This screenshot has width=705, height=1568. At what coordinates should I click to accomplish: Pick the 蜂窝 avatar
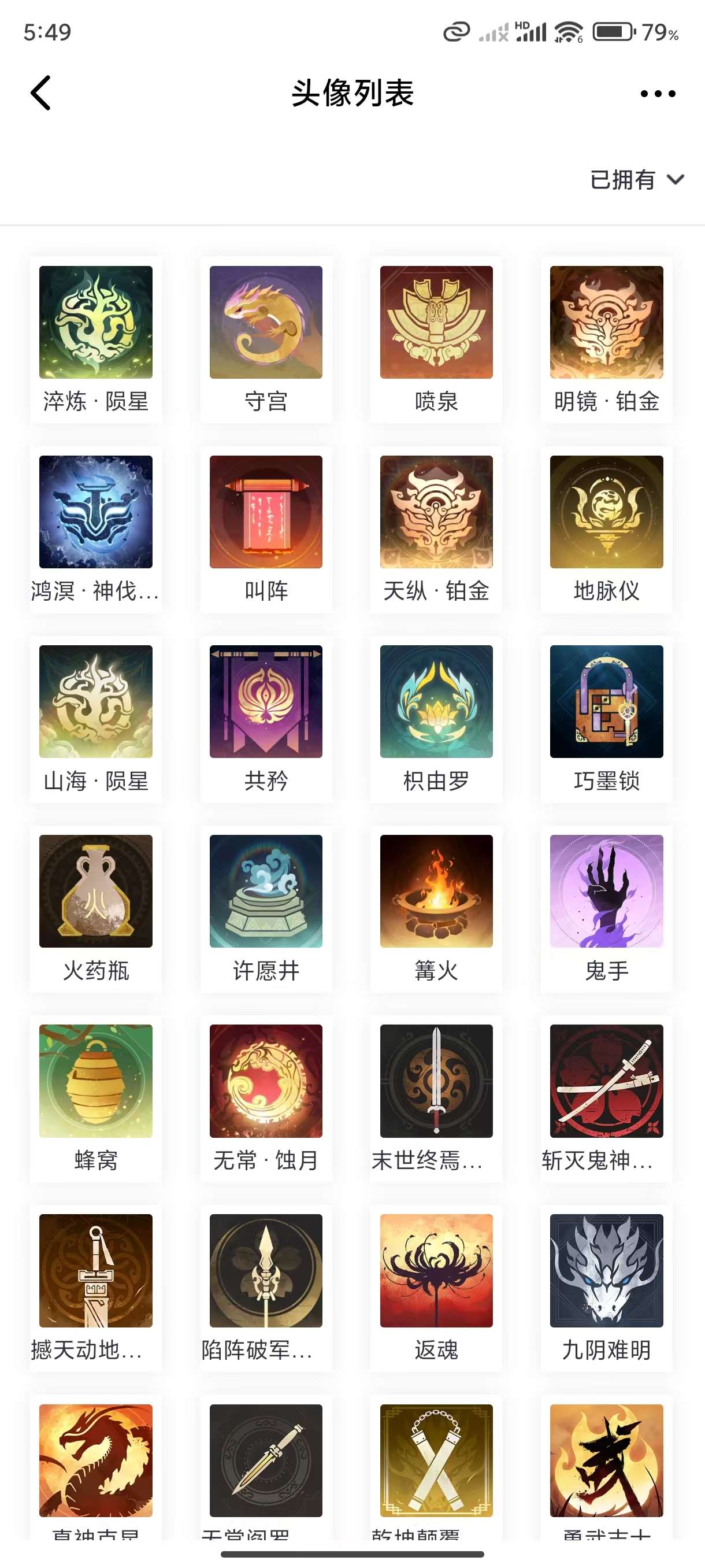[x=95, y=1081]
